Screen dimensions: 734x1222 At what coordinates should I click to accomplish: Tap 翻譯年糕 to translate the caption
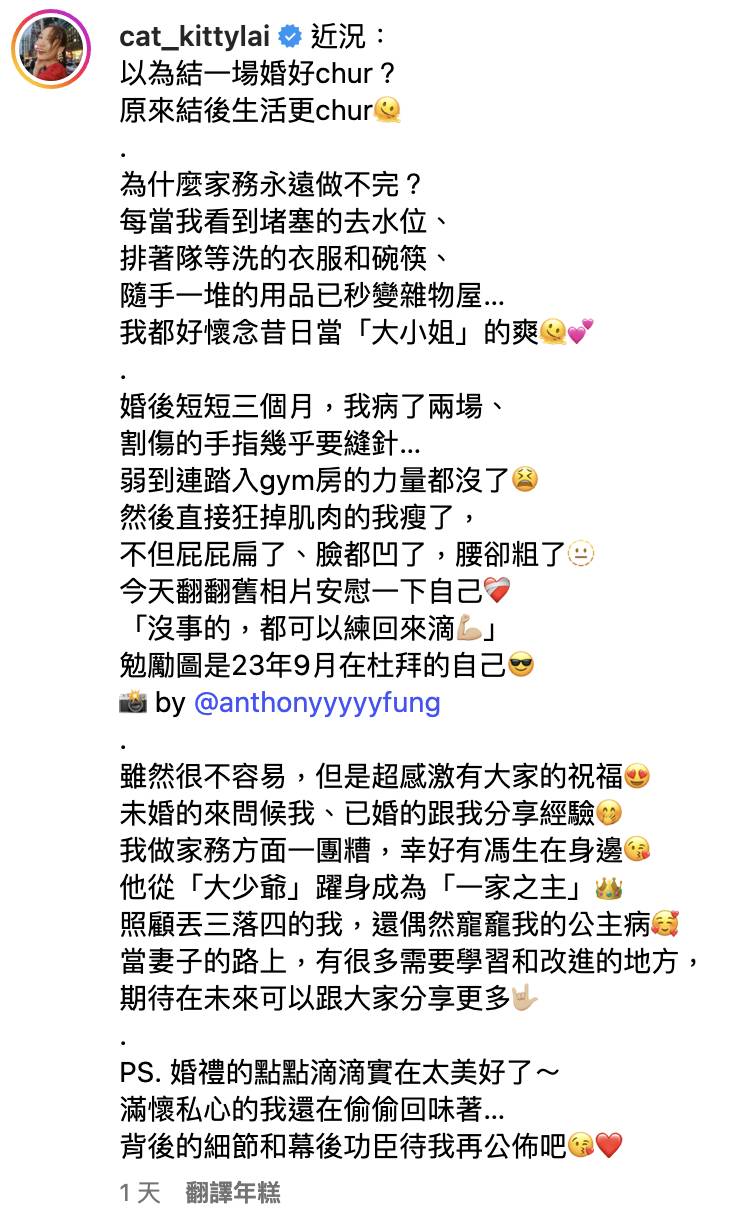(x=233, y=1192)
